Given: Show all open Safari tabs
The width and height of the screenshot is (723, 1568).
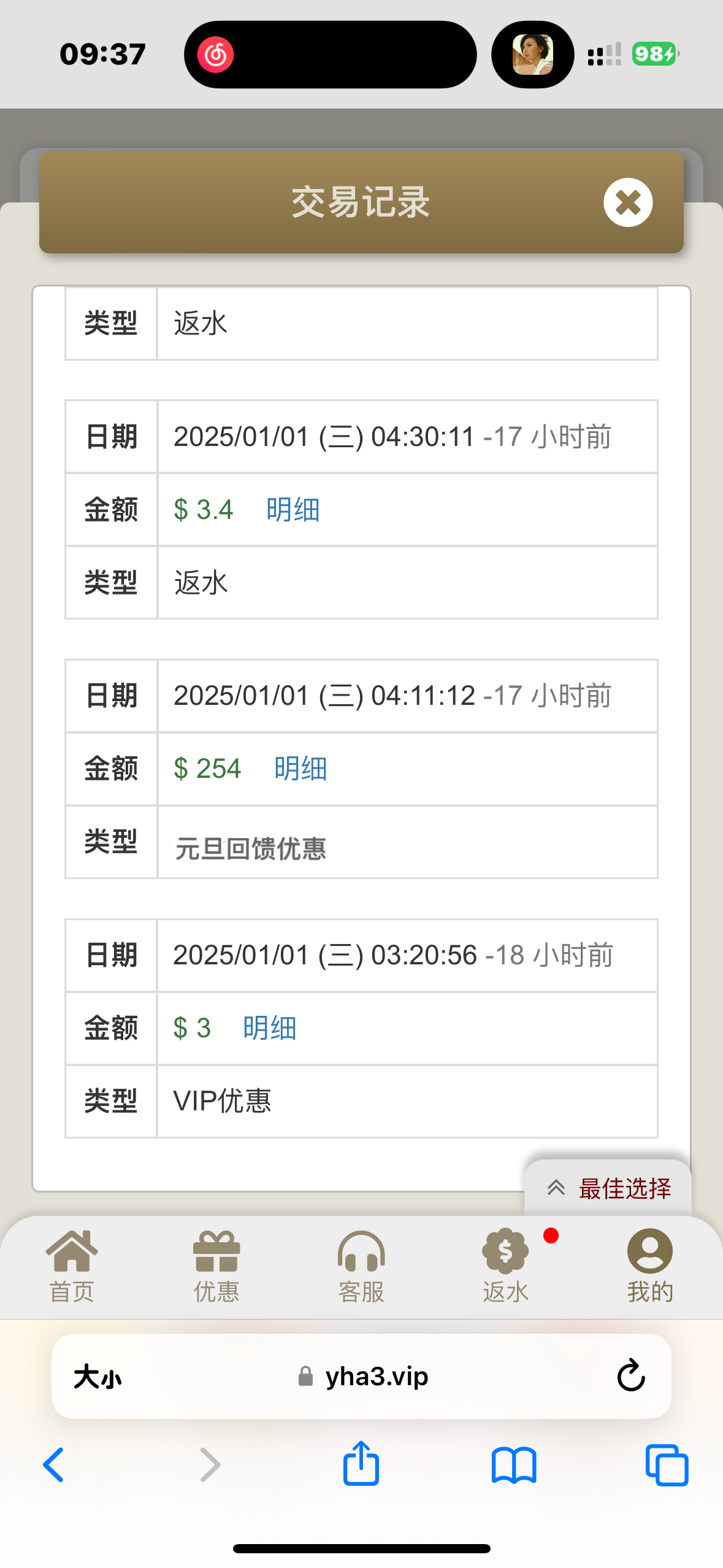Looking at the screenshot, I should click(667, 1465).
